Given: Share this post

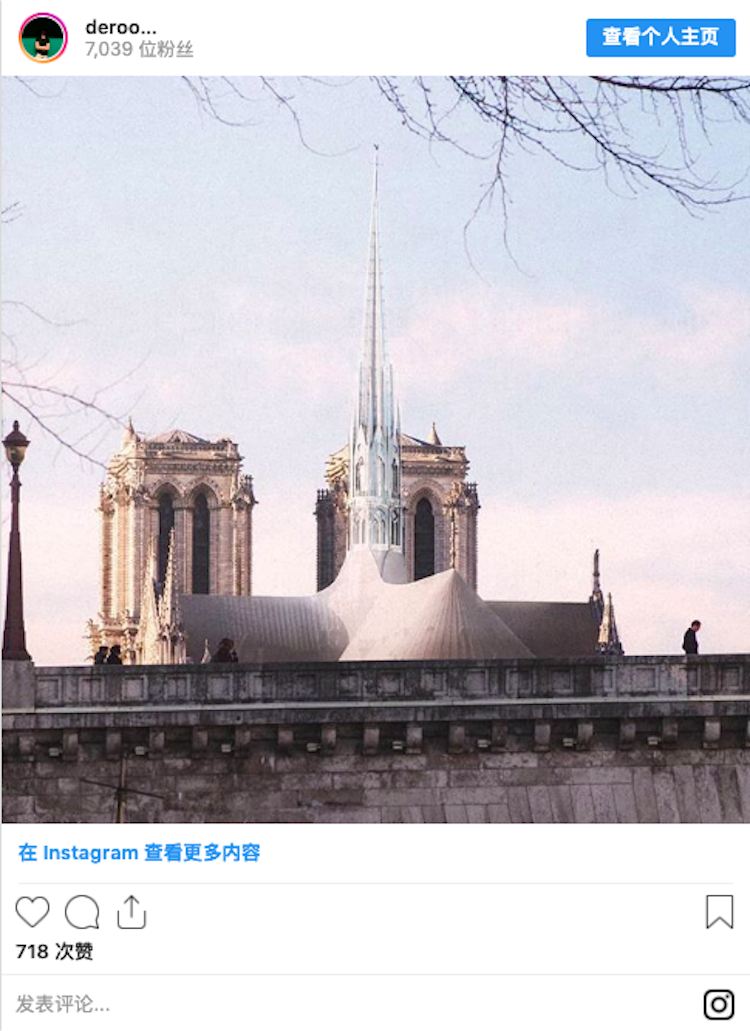Looking at the screenshot, I should (x=131, y=912).
